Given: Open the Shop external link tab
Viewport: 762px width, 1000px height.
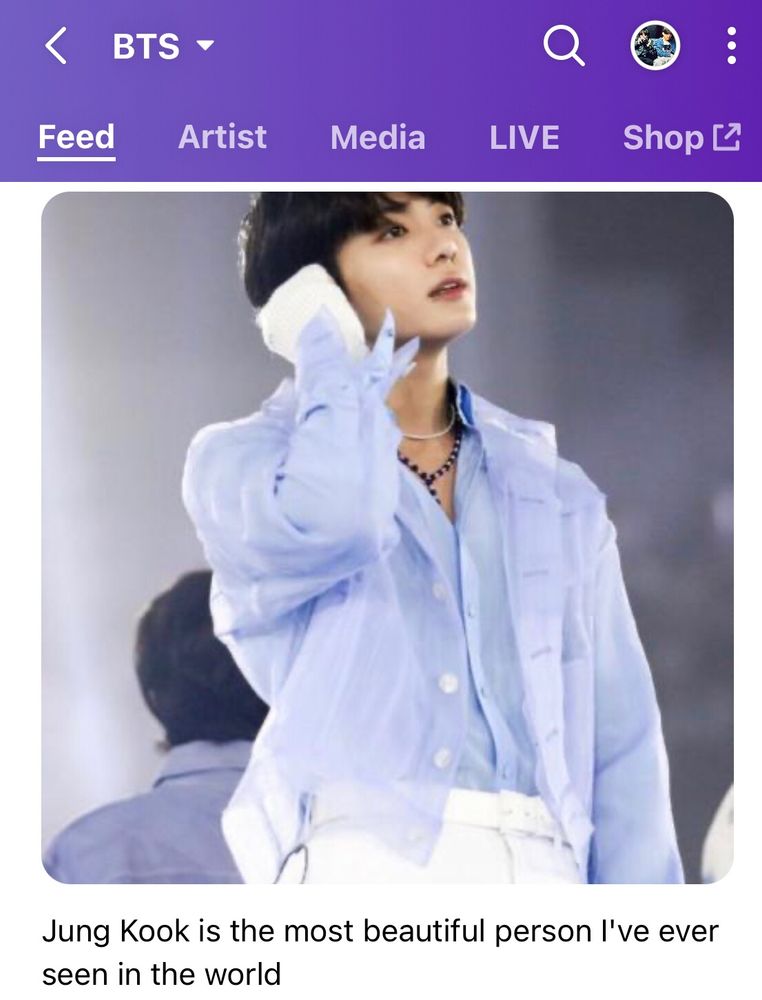Looking at the screenshot, I should tap(682, 137).
